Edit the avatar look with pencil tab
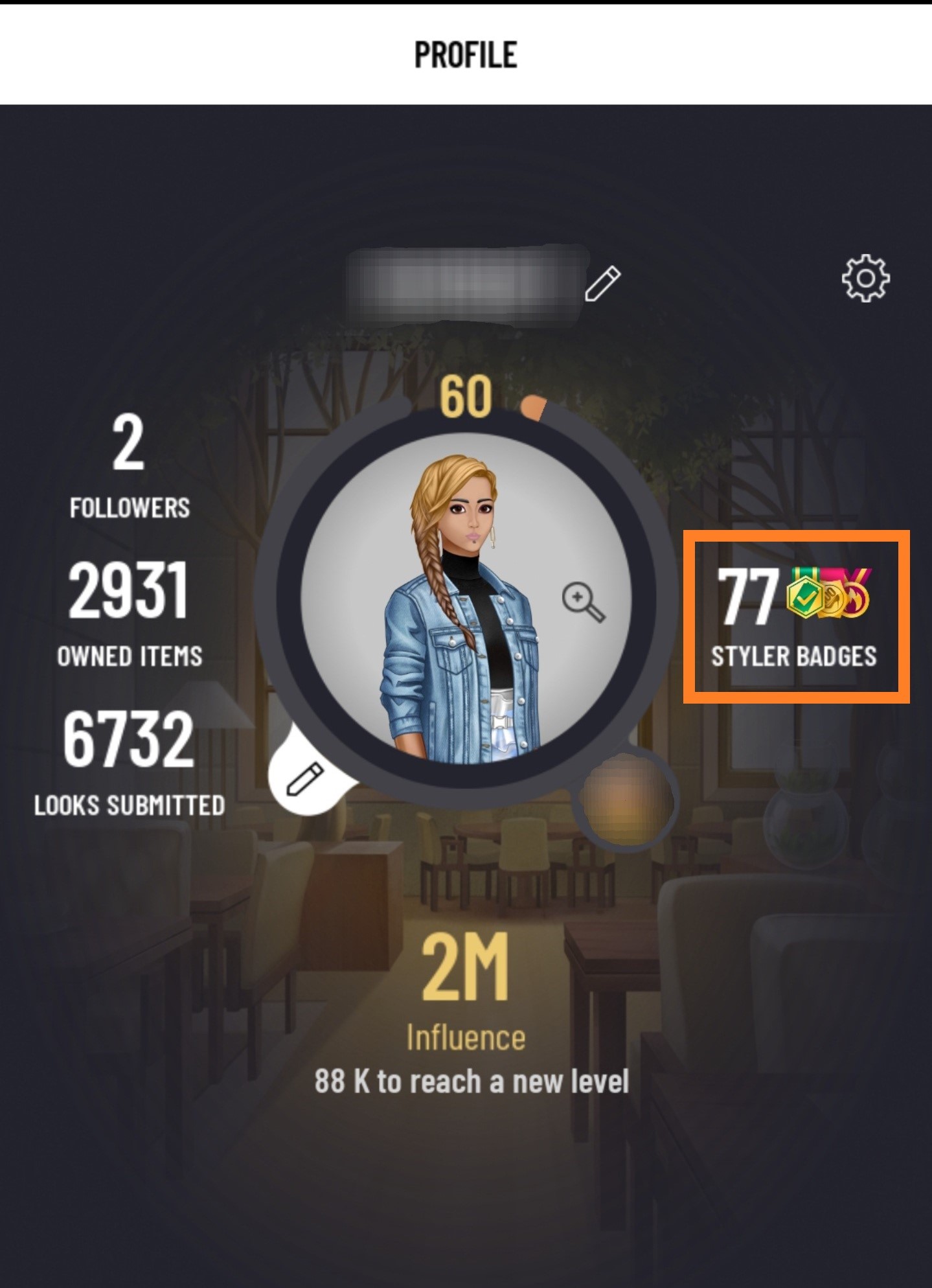Image resolution: width=932 pixels, height=1288 pixels. 304,778
